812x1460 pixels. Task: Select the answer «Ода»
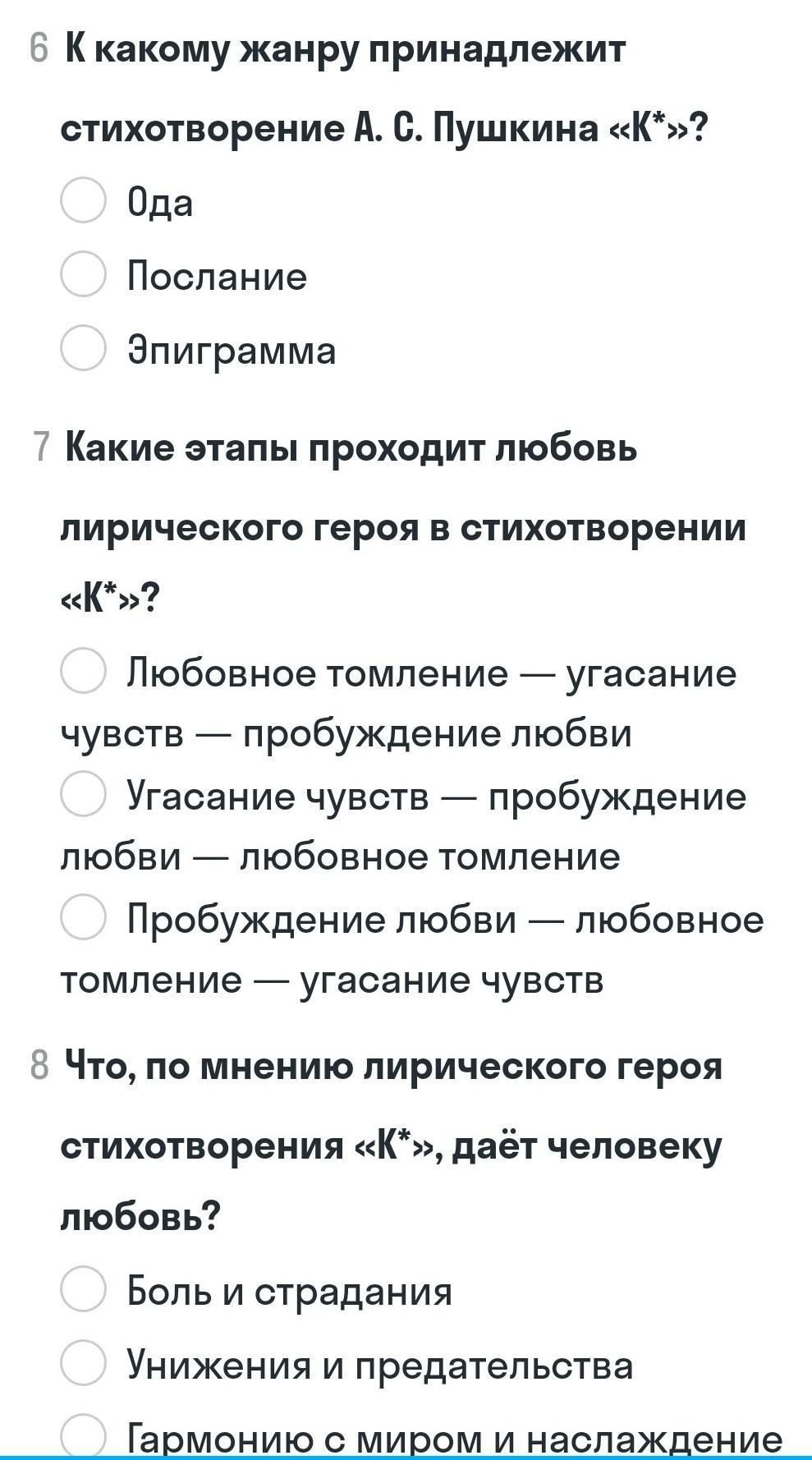click(x=83, y=200)
